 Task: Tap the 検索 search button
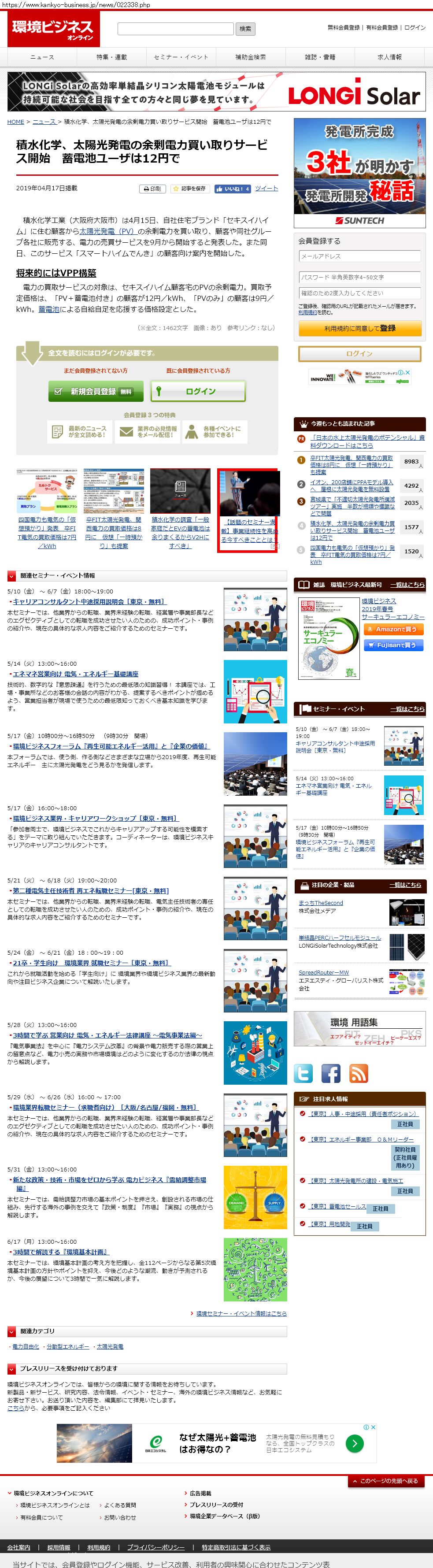coord(245,29)
